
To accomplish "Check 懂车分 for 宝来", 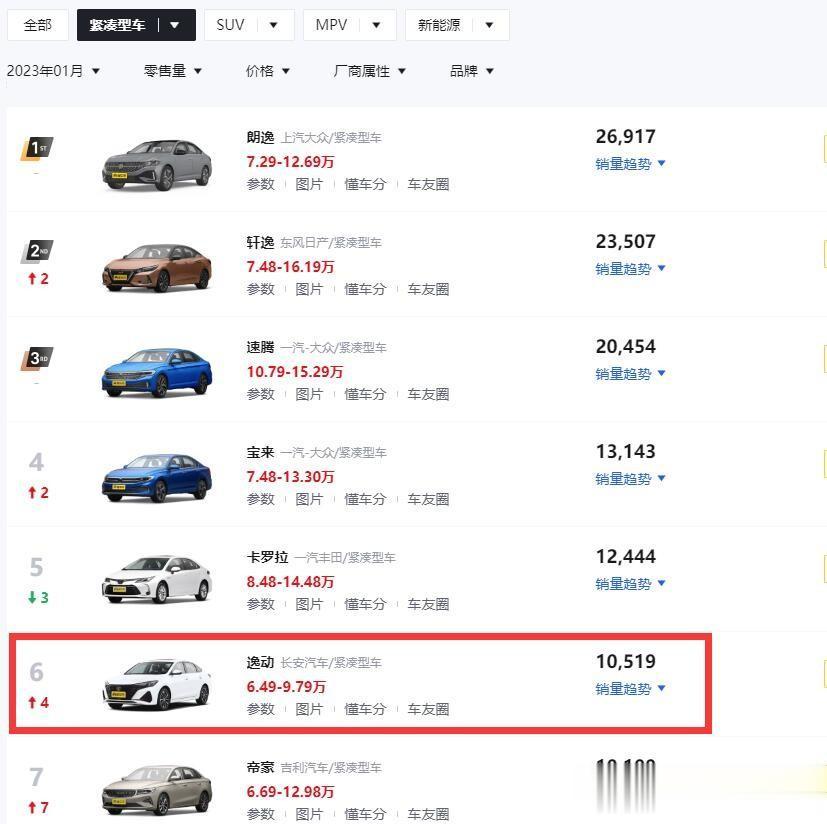I will point(365,499).
